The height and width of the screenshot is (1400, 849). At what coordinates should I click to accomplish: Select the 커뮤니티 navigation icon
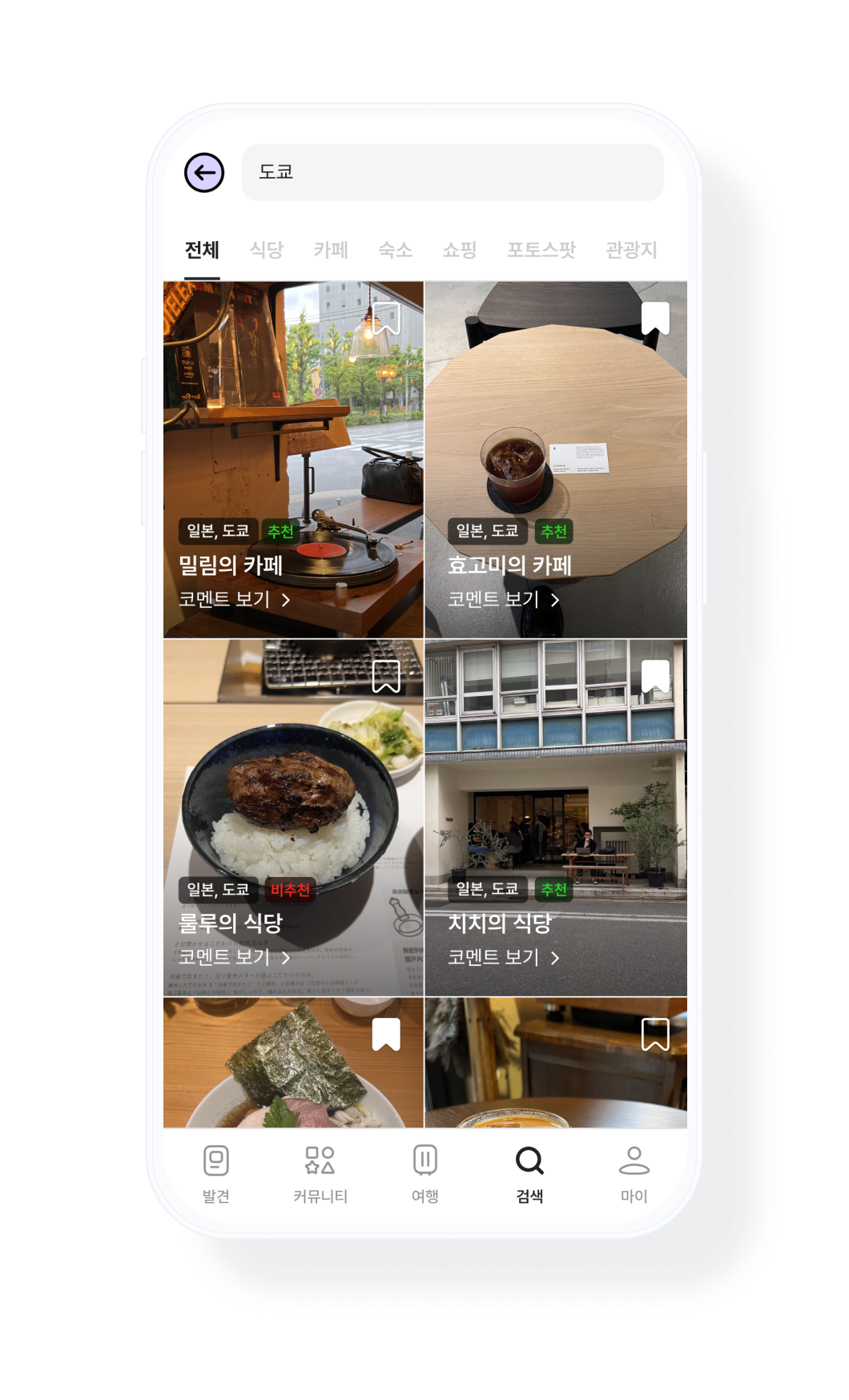tap(320, 1159)
